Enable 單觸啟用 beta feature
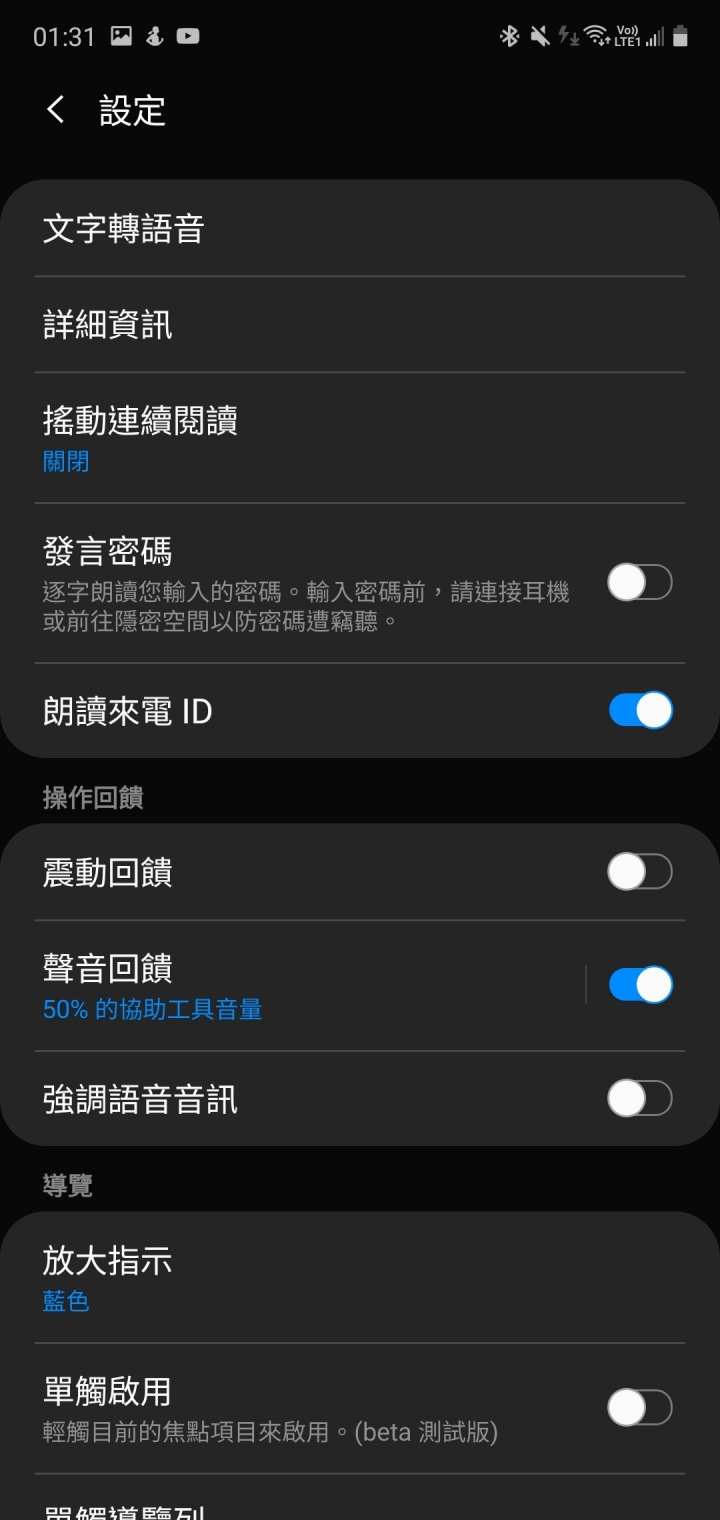Viewport: 720px width, 1520px height. point(640,1408)
